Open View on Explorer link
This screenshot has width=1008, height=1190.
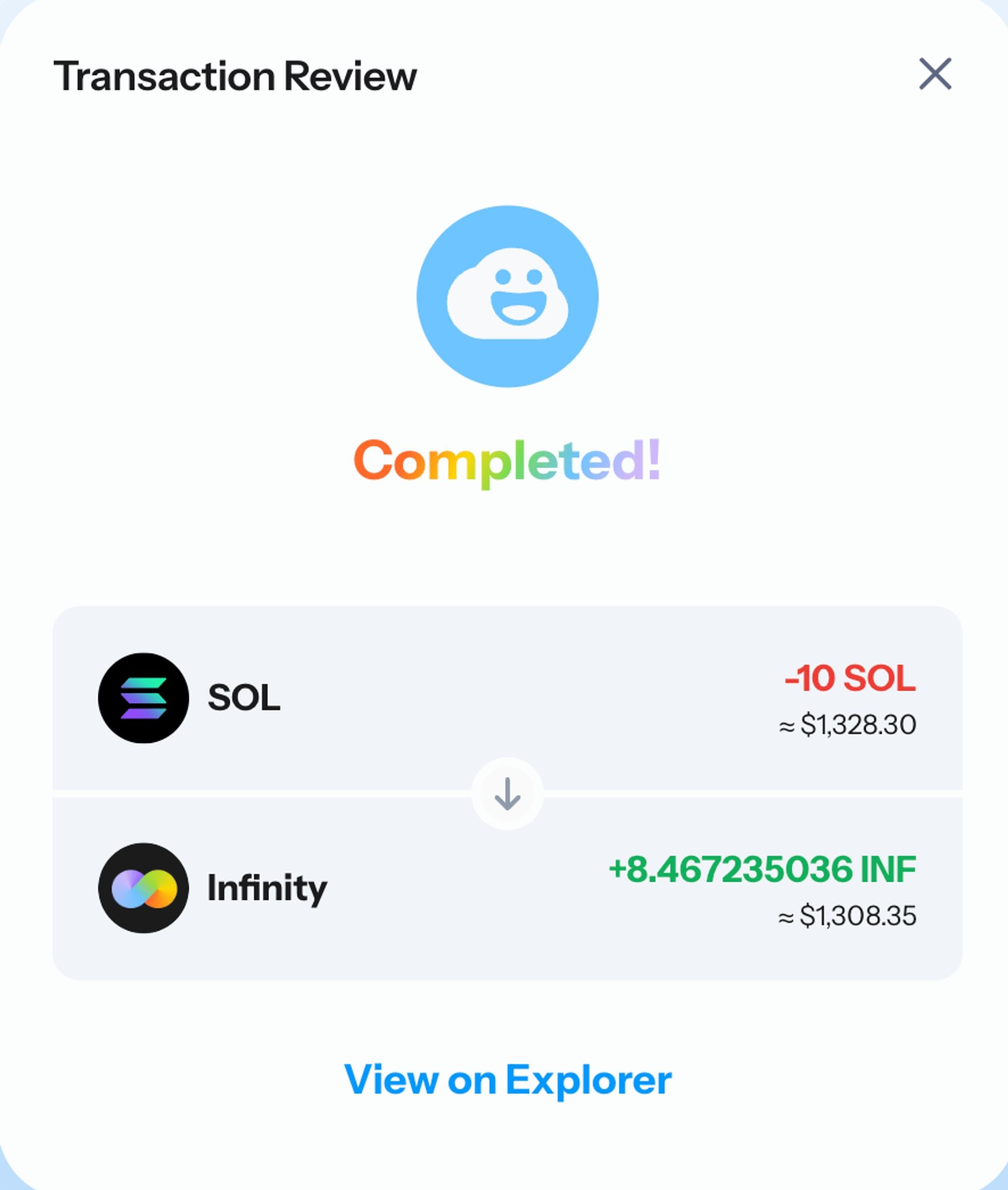(x=508, y=1080)
